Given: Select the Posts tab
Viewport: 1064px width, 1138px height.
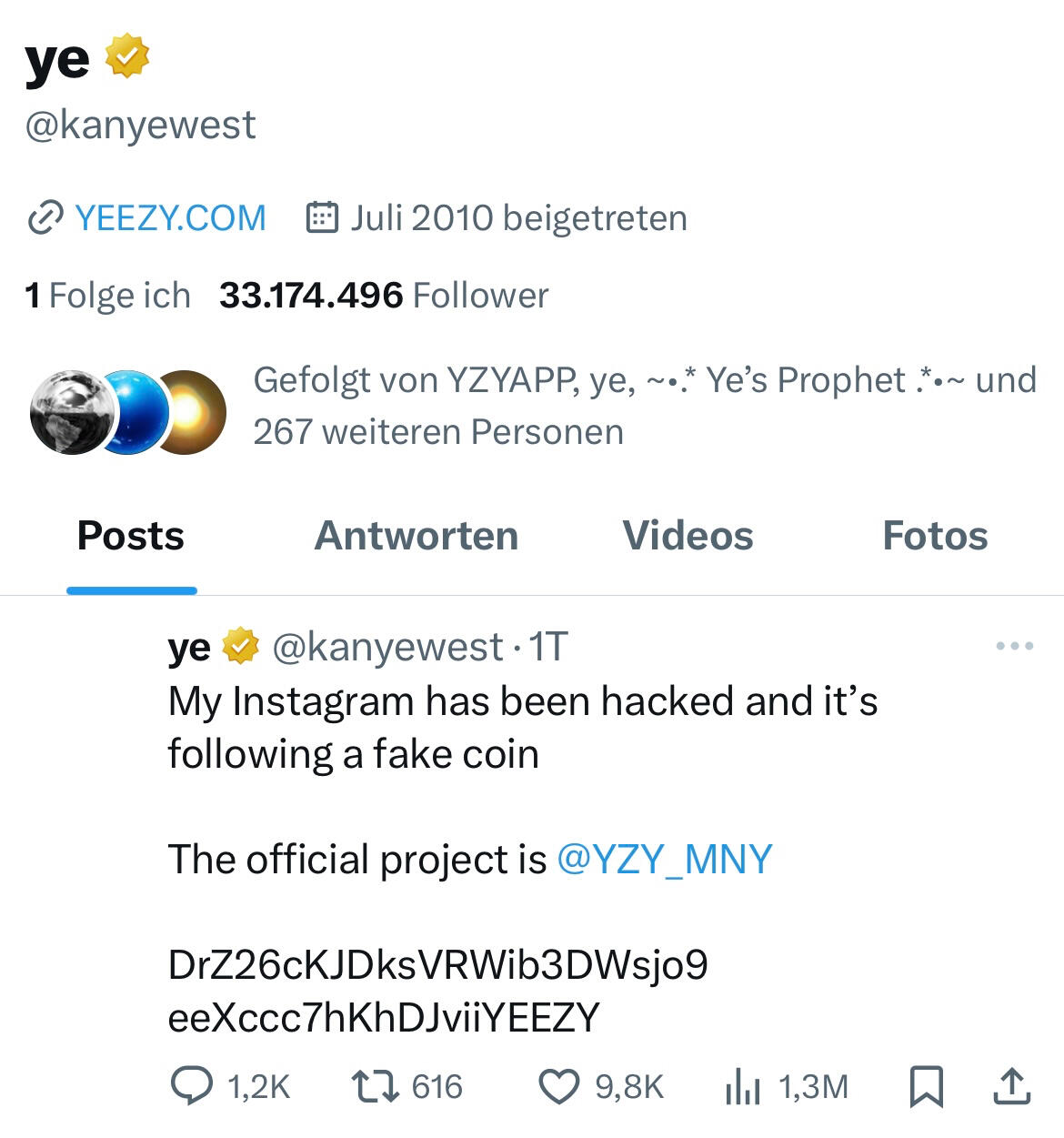Looking at the screenshot, I should pos(131,536).
